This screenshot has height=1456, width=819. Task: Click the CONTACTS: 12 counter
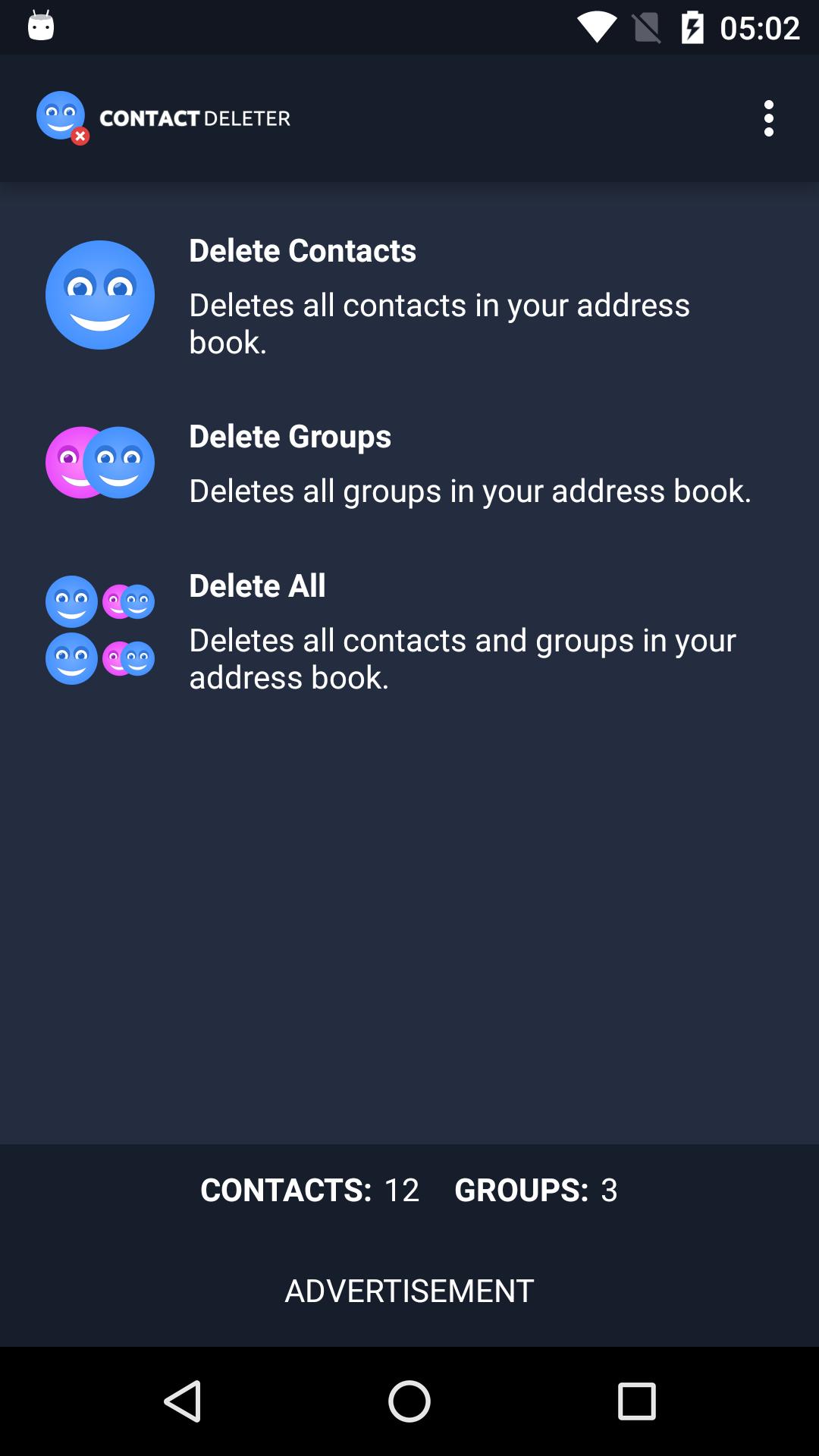point(311,1191)
